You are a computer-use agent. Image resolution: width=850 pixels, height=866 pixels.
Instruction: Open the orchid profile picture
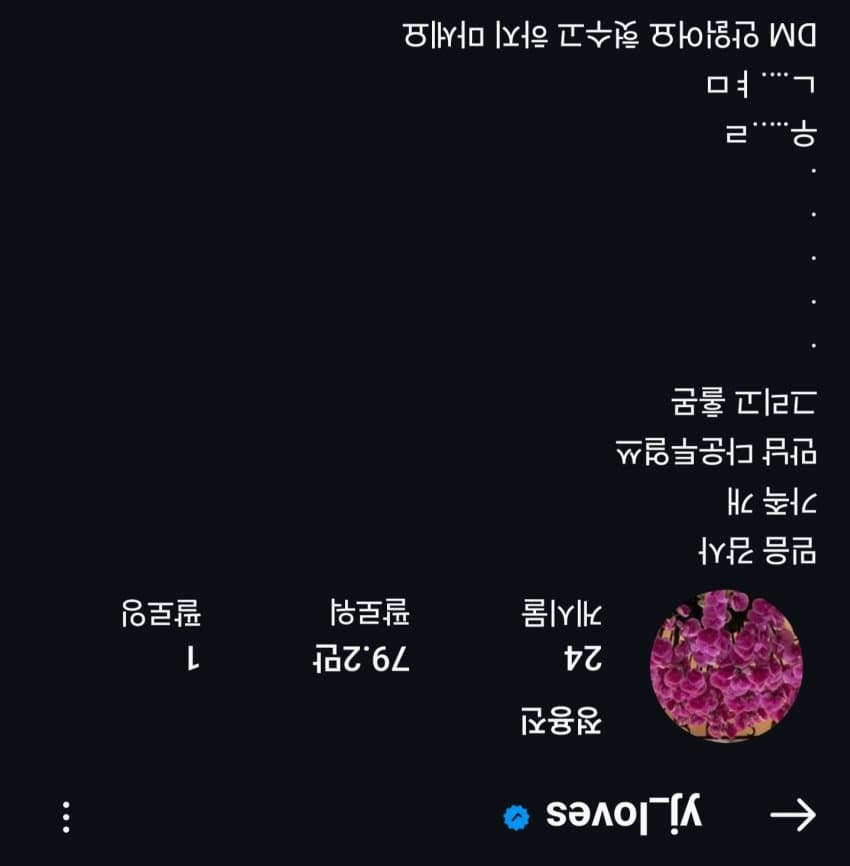point(727,665)
